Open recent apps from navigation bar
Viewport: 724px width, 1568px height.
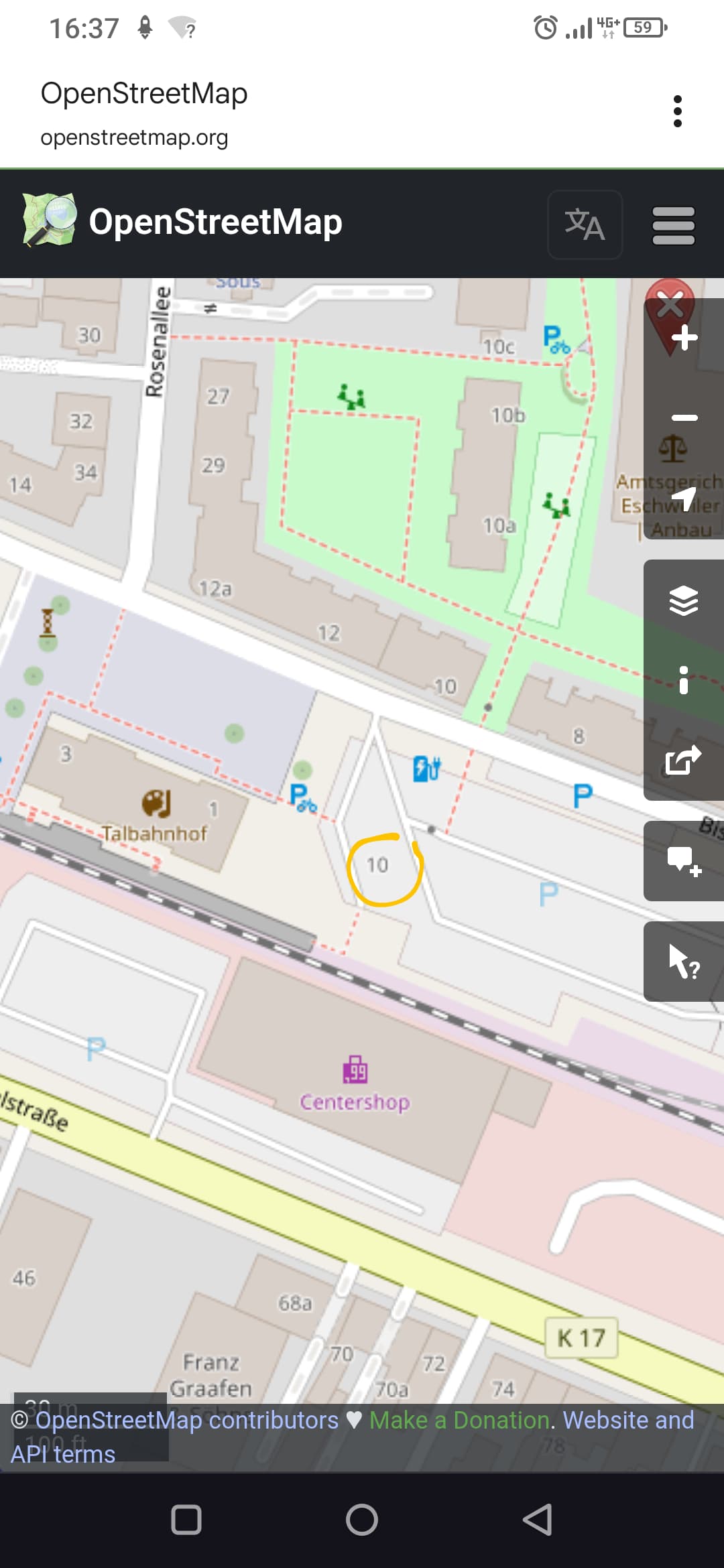coord(186,1520)
